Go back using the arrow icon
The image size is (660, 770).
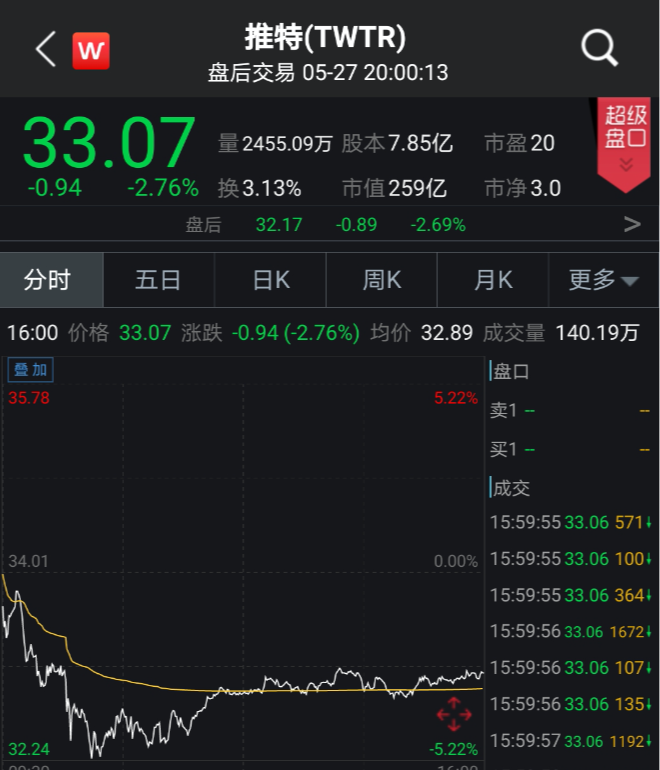[x=45, y=49]
